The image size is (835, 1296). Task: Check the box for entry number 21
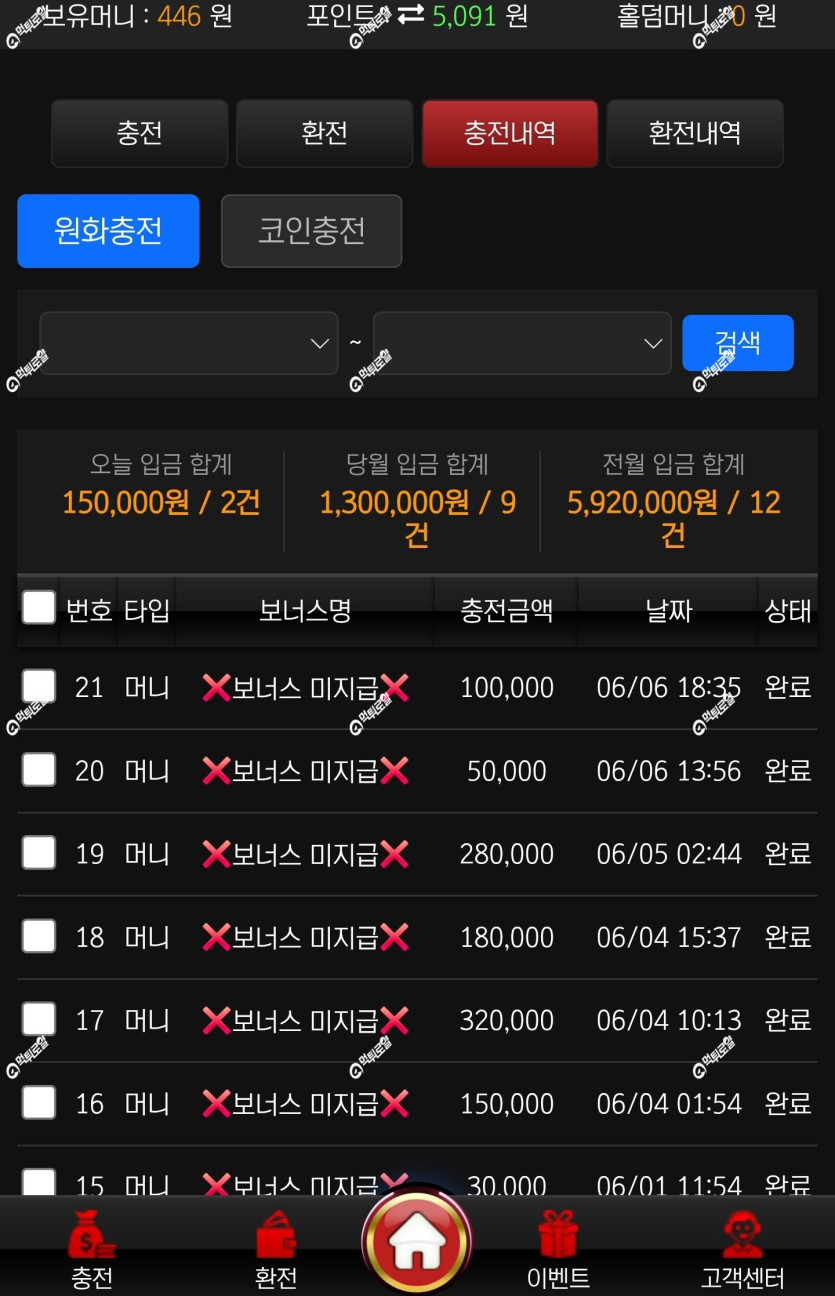click(x=39, y=686)
